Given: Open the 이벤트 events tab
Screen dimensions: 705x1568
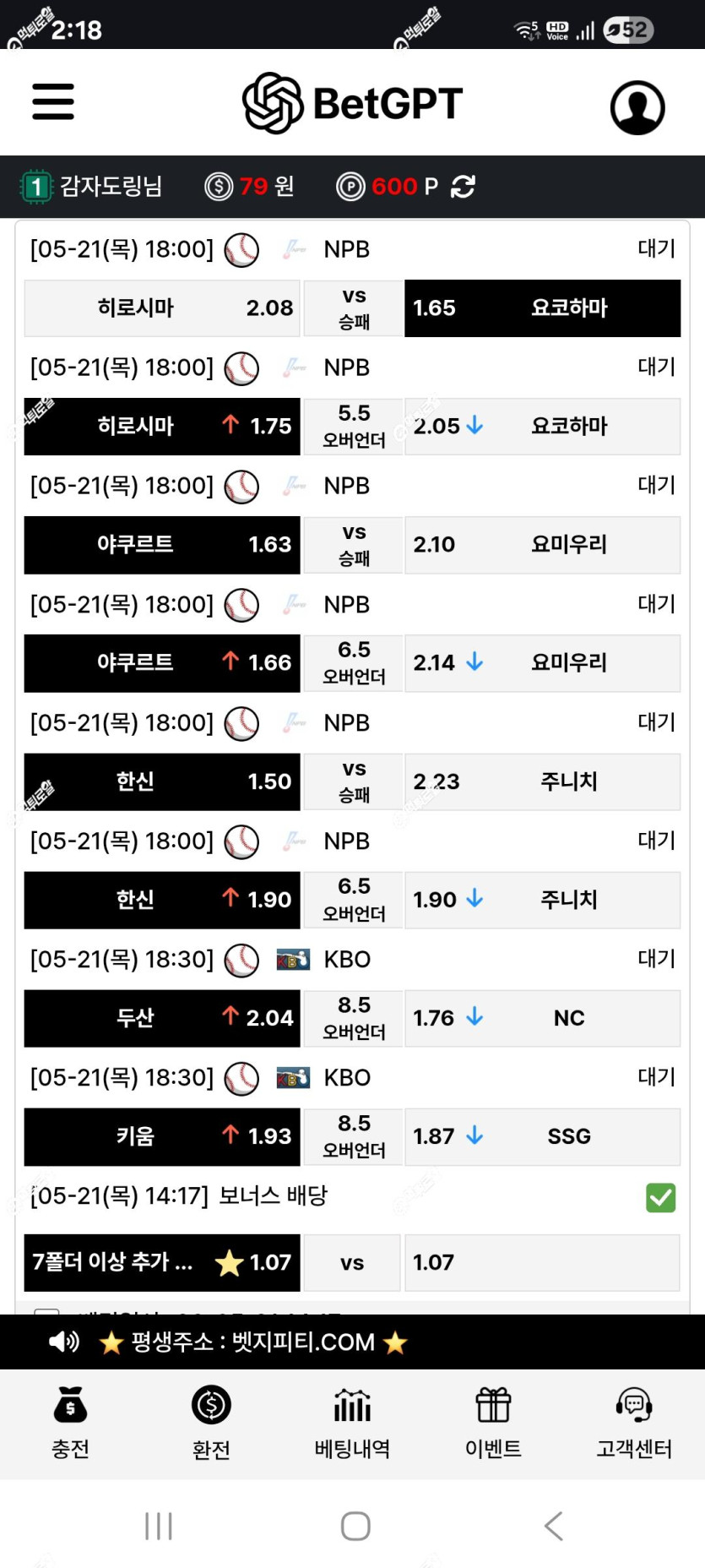Looking at the screenshot, I should pyautogui.click(x=493, y=1424).
